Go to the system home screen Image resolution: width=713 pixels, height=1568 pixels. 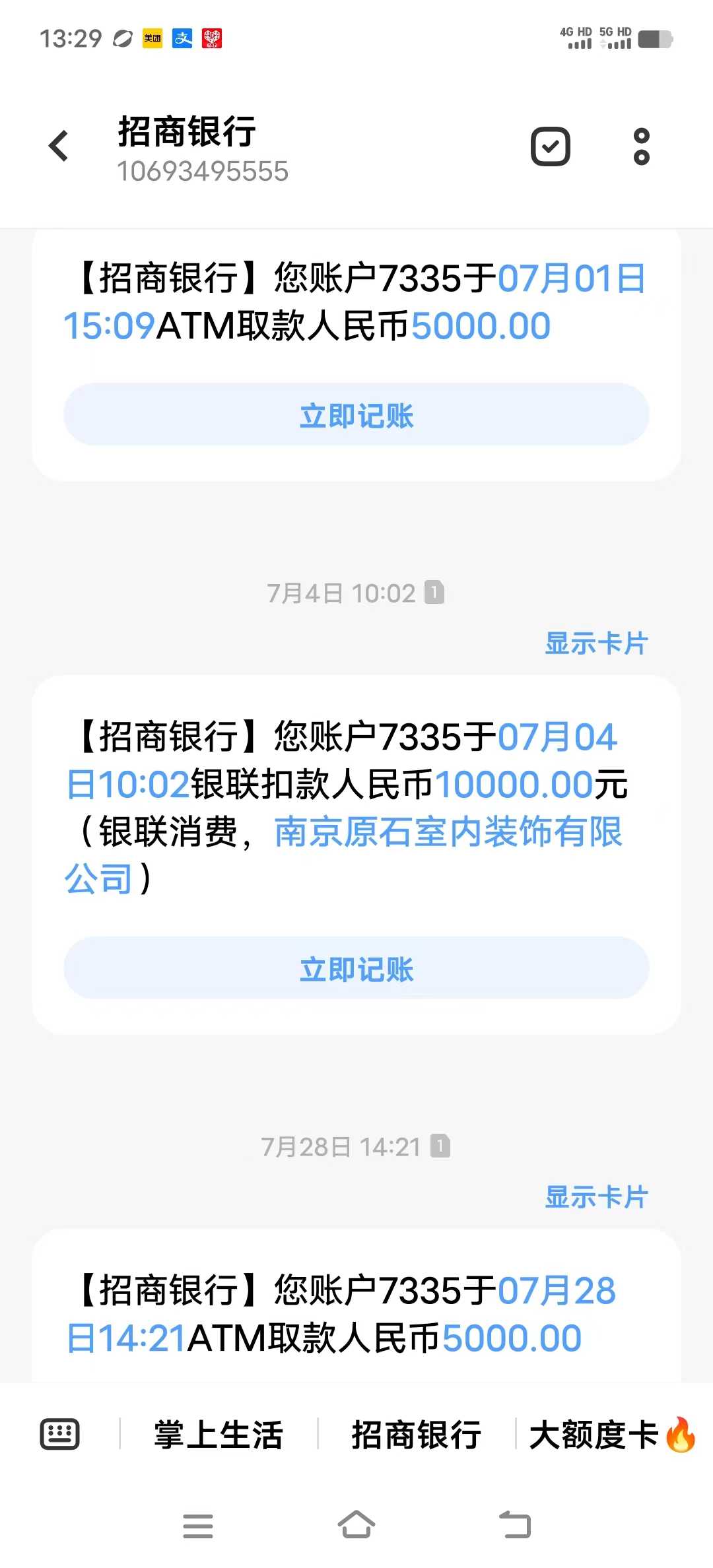point(356,1525)
